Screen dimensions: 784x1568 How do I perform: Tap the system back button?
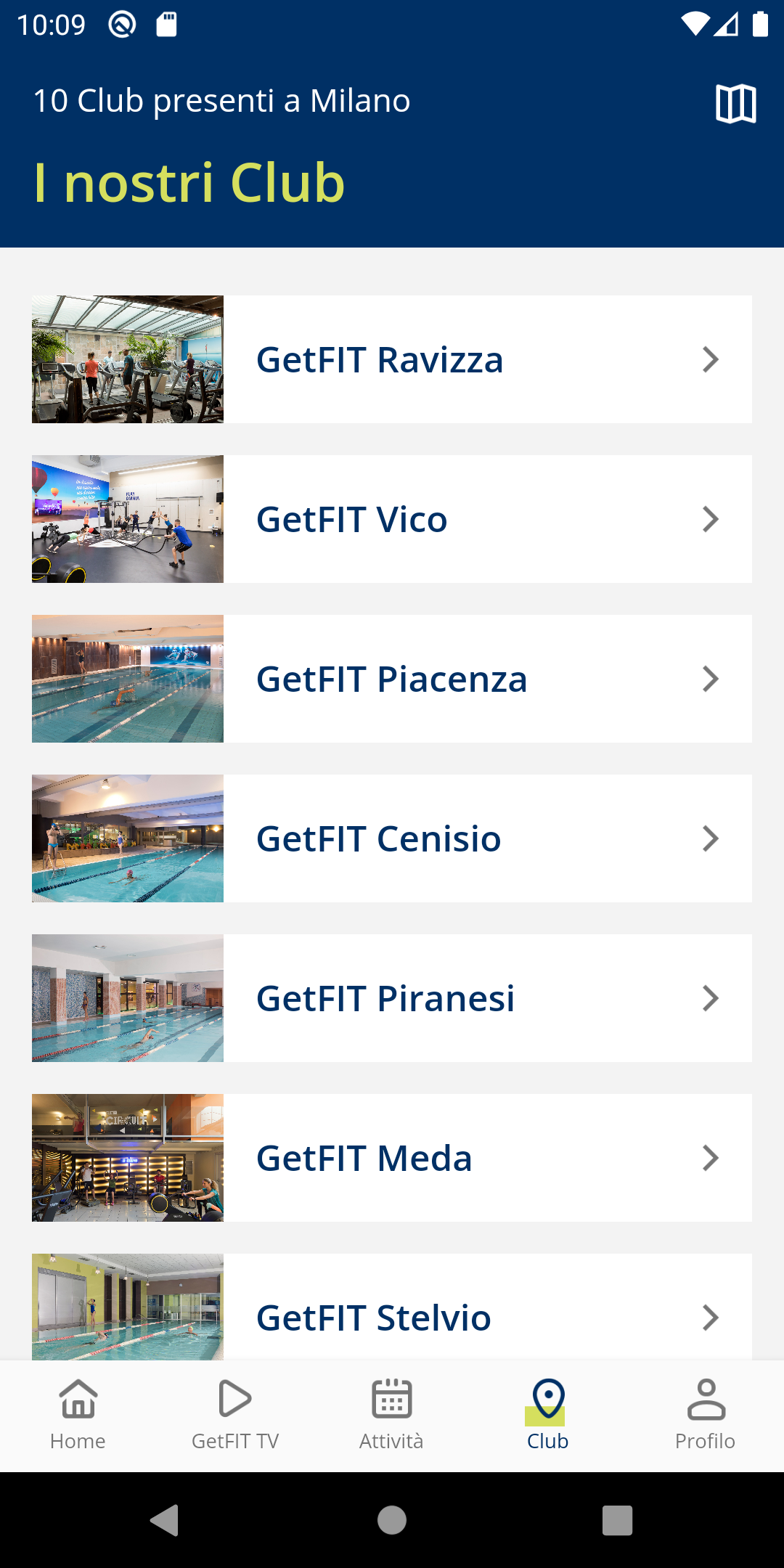click(x=166, y=1520)
